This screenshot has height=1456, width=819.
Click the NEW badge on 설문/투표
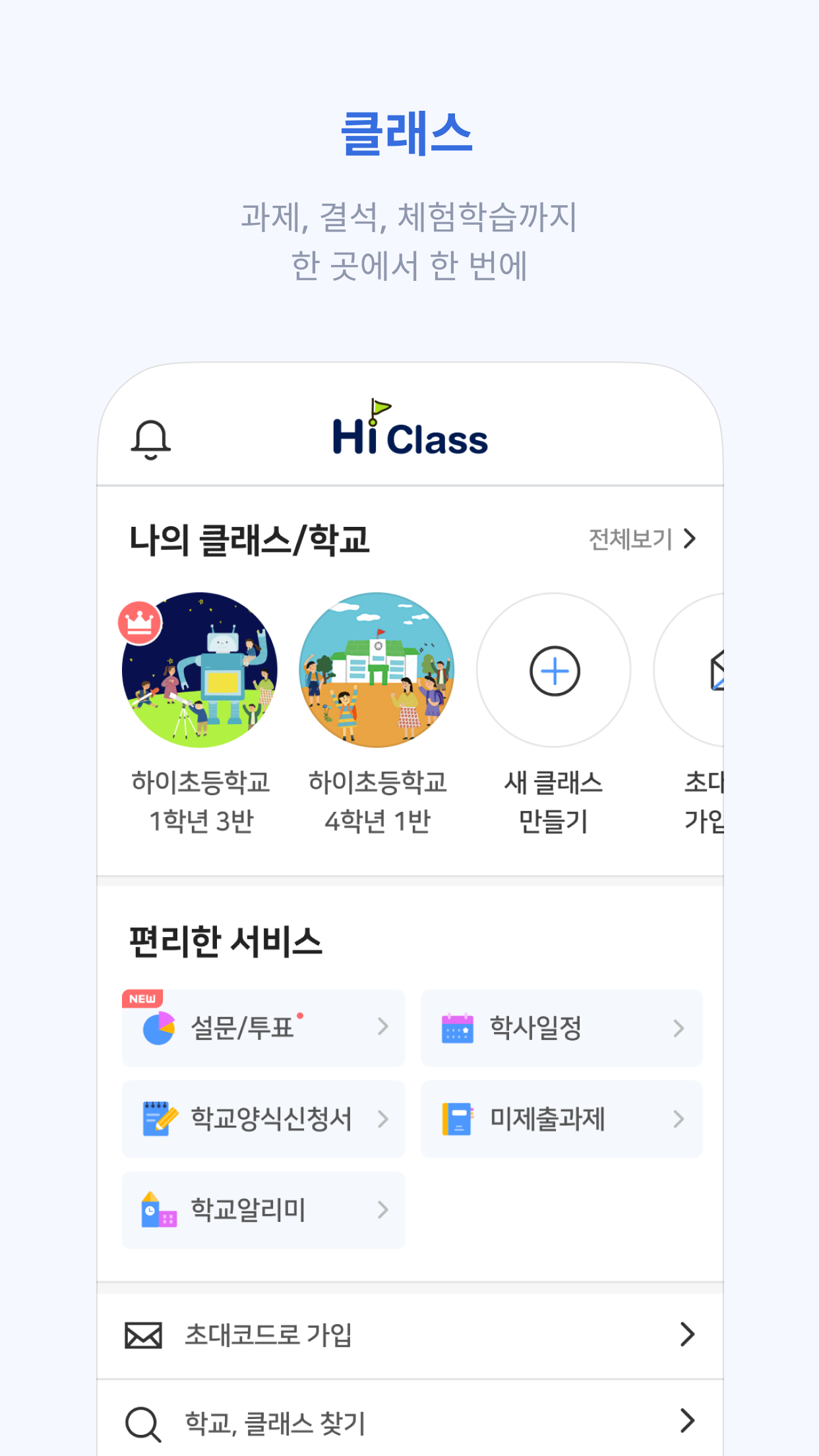click(142, 998)
